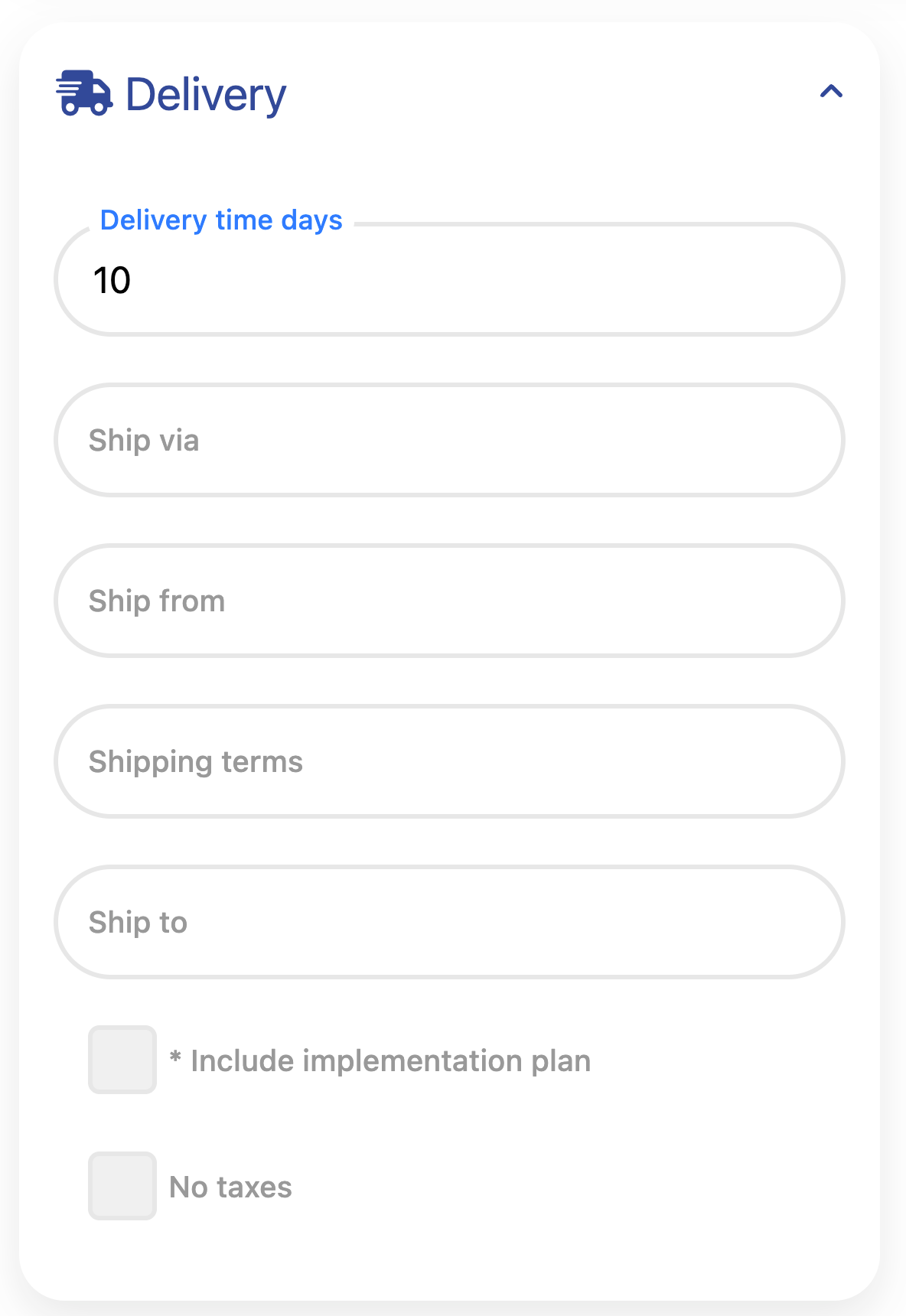The image size is (906, 1316).
Task: Click the Ship via placeholder text
Action: tap(144, 441)
